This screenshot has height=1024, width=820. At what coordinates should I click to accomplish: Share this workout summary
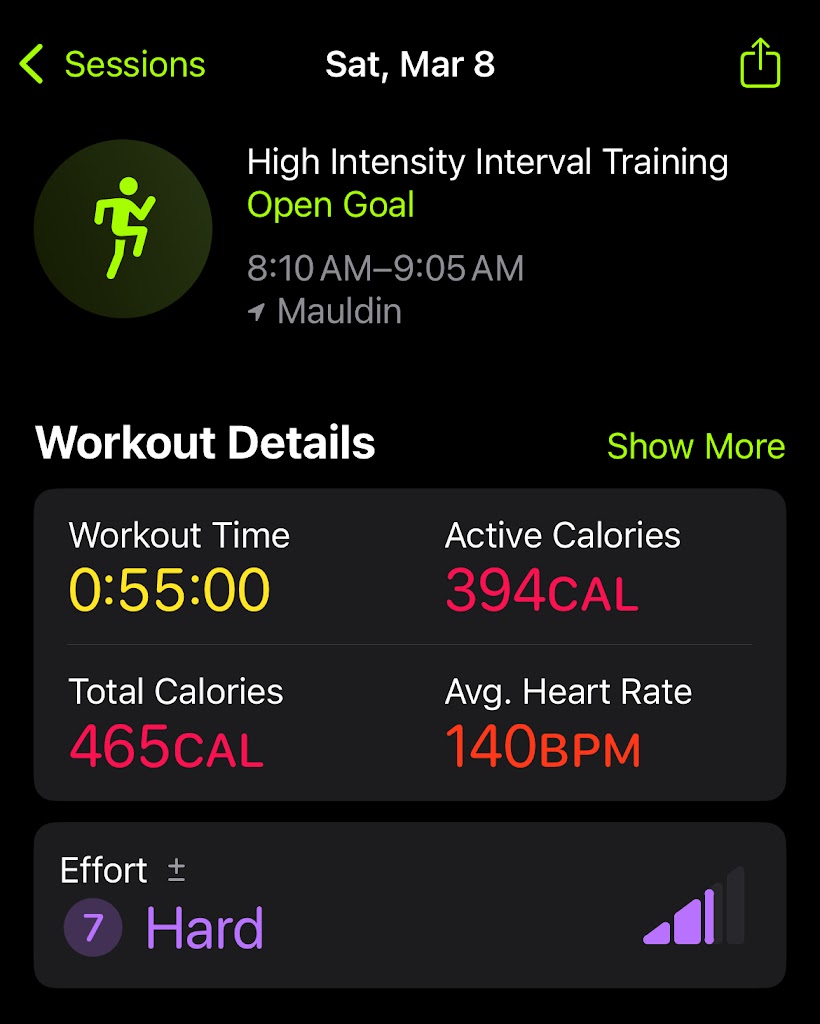pyautogui.click(x=759, y=64)
